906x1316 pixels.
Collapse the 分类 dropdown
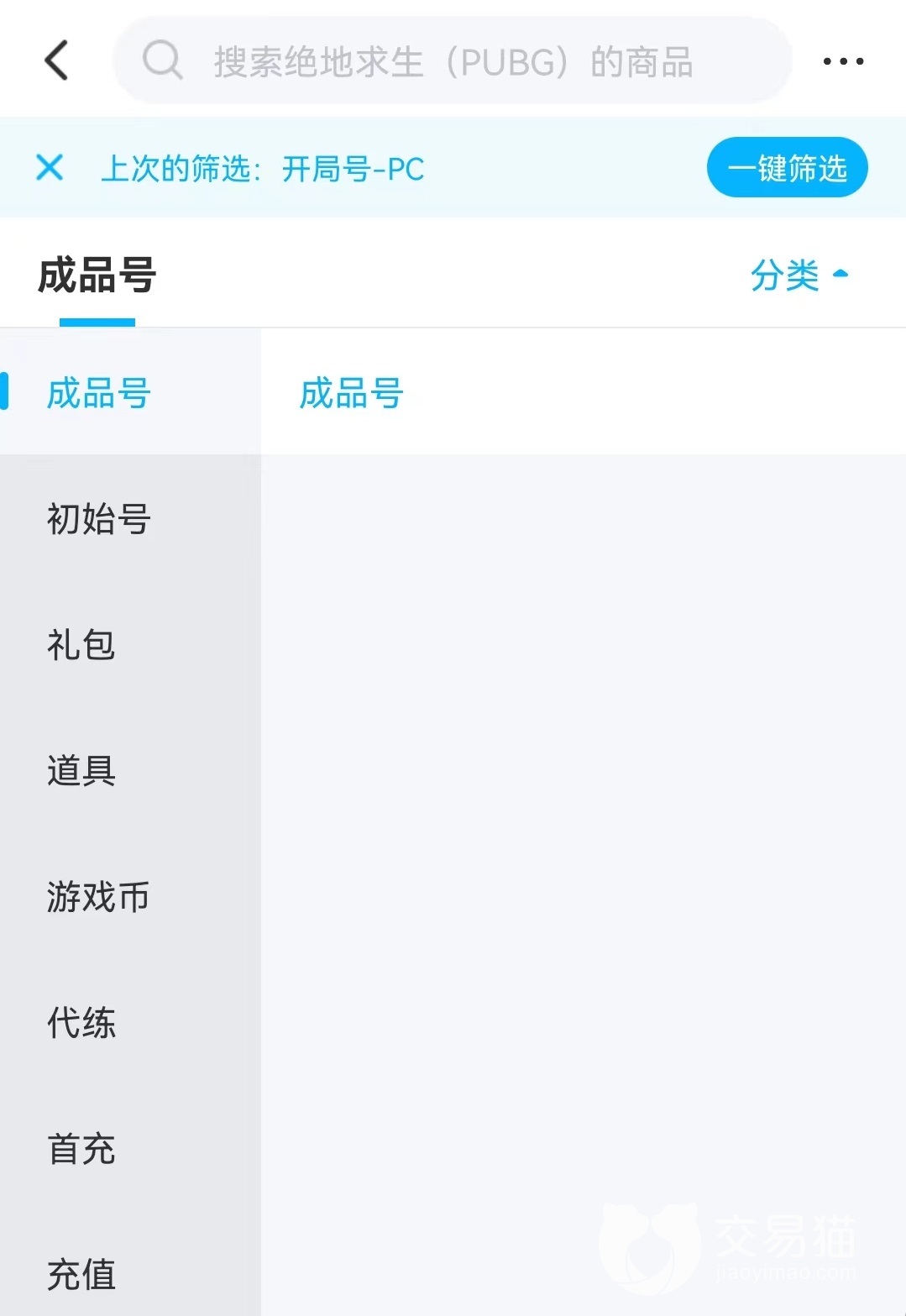[x=799, y=275]
